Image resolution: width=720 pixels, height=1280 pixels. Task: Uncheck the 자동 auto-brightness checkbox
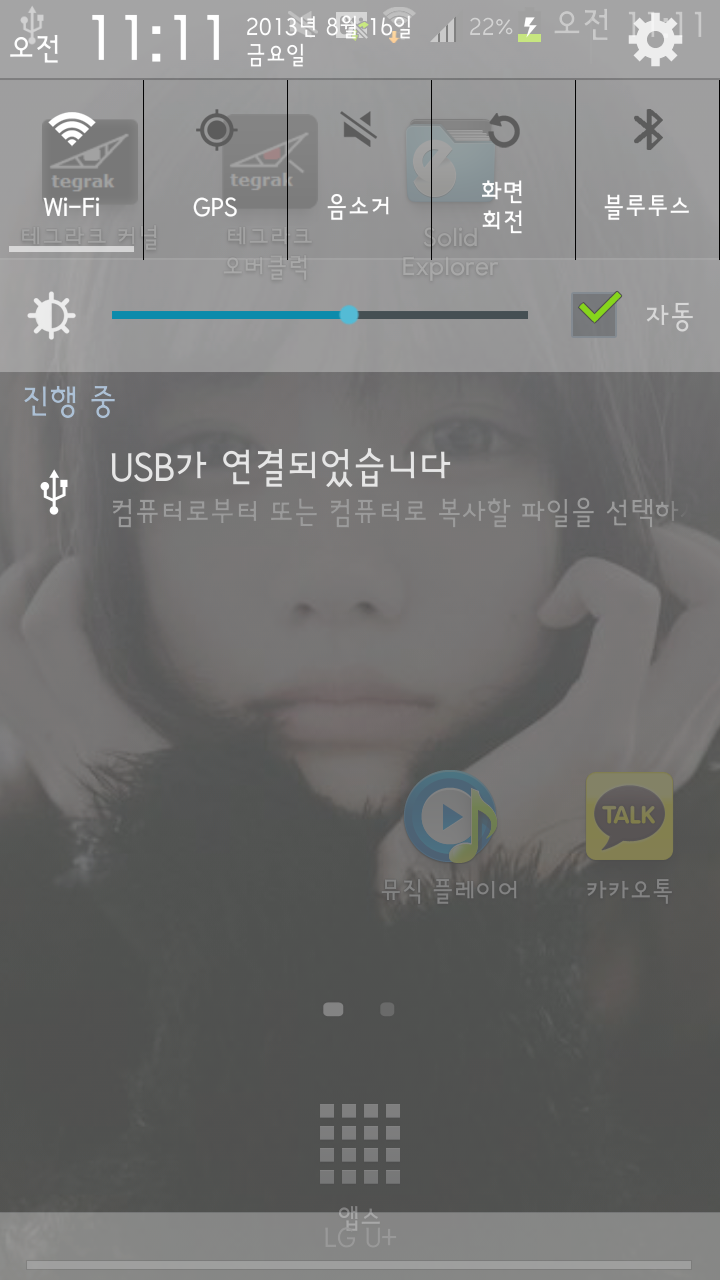(x=594, y=315)
